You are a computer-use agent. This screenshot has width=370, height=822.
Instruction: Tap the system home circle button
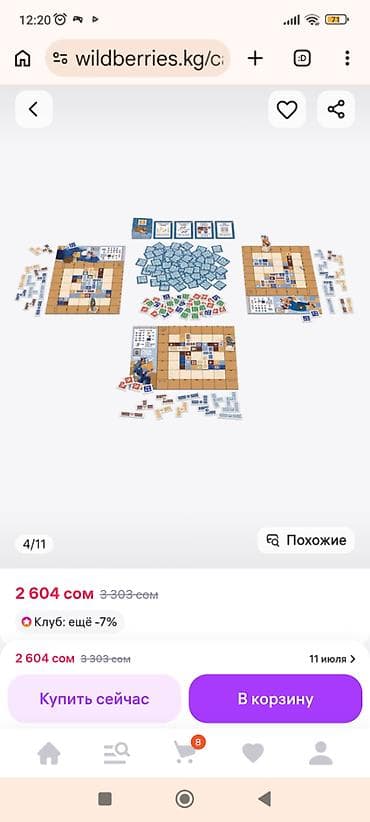click(184, 799)
